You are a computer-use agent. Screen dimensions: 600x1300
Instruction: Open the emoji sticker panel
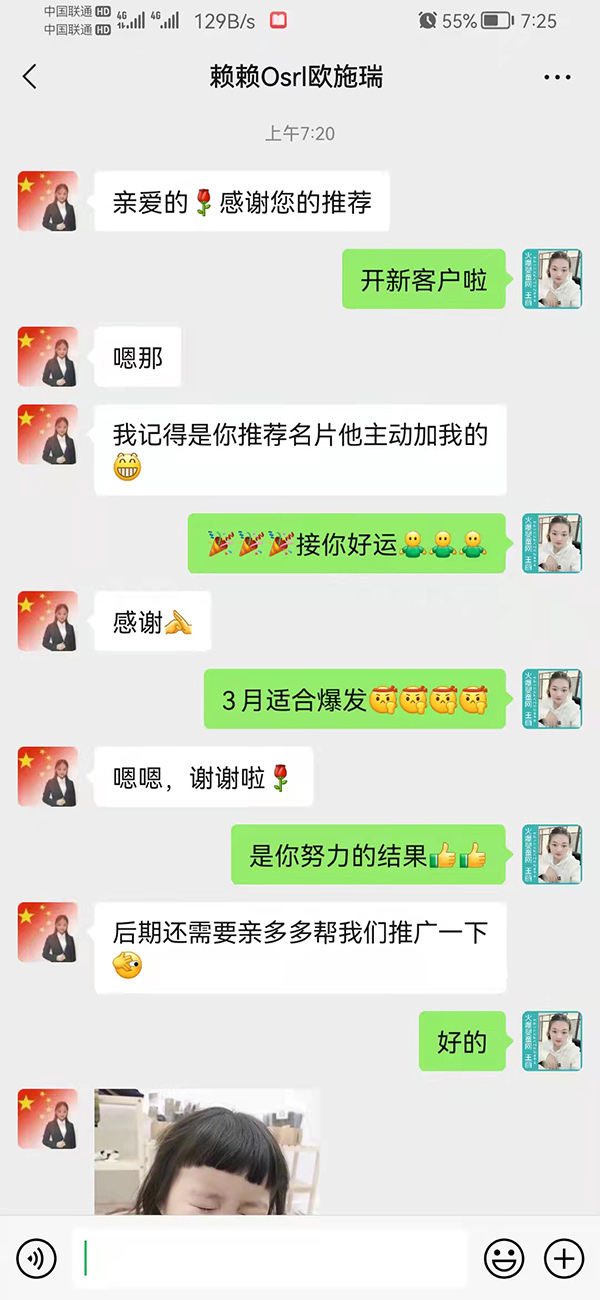tap(503, 1258)
